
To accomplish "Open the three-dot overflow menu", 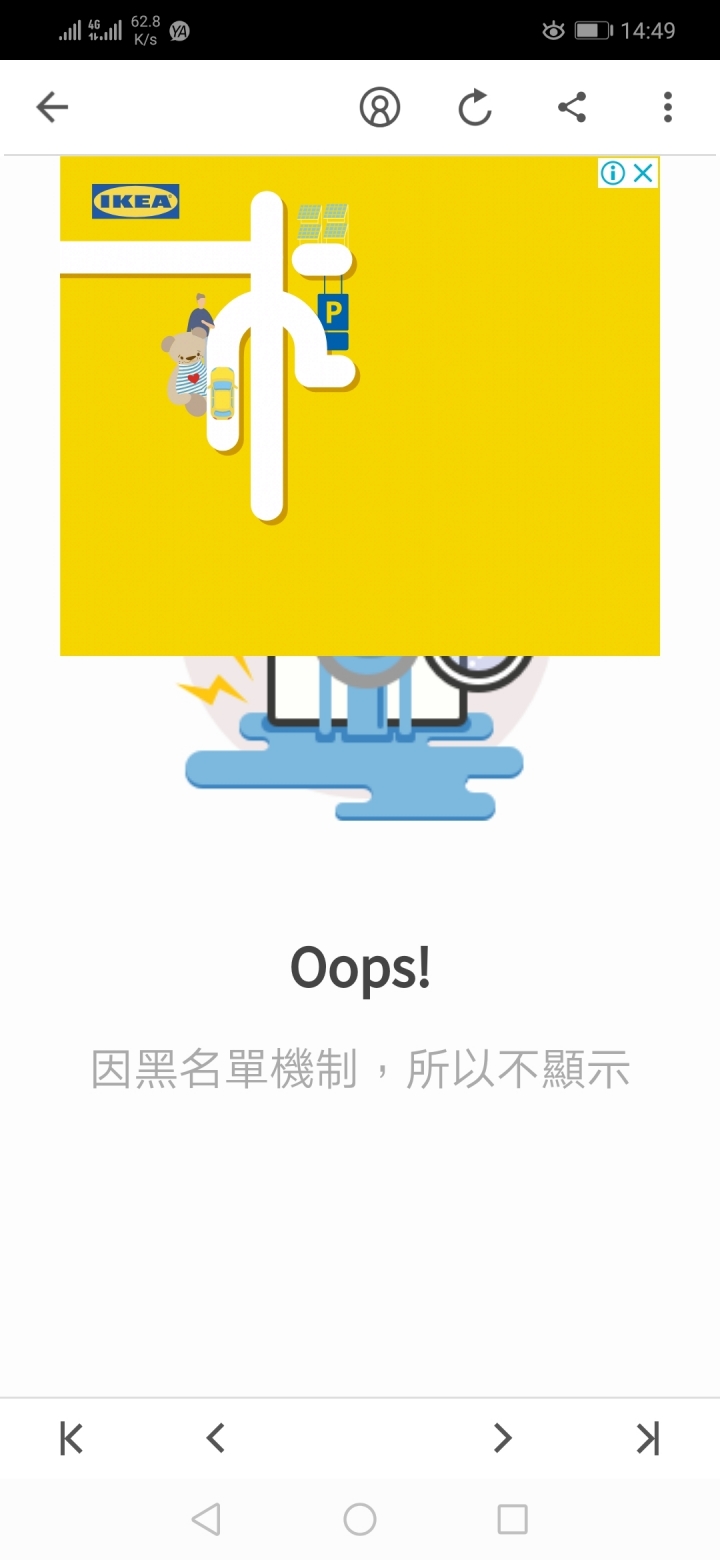I will [668, 107].
